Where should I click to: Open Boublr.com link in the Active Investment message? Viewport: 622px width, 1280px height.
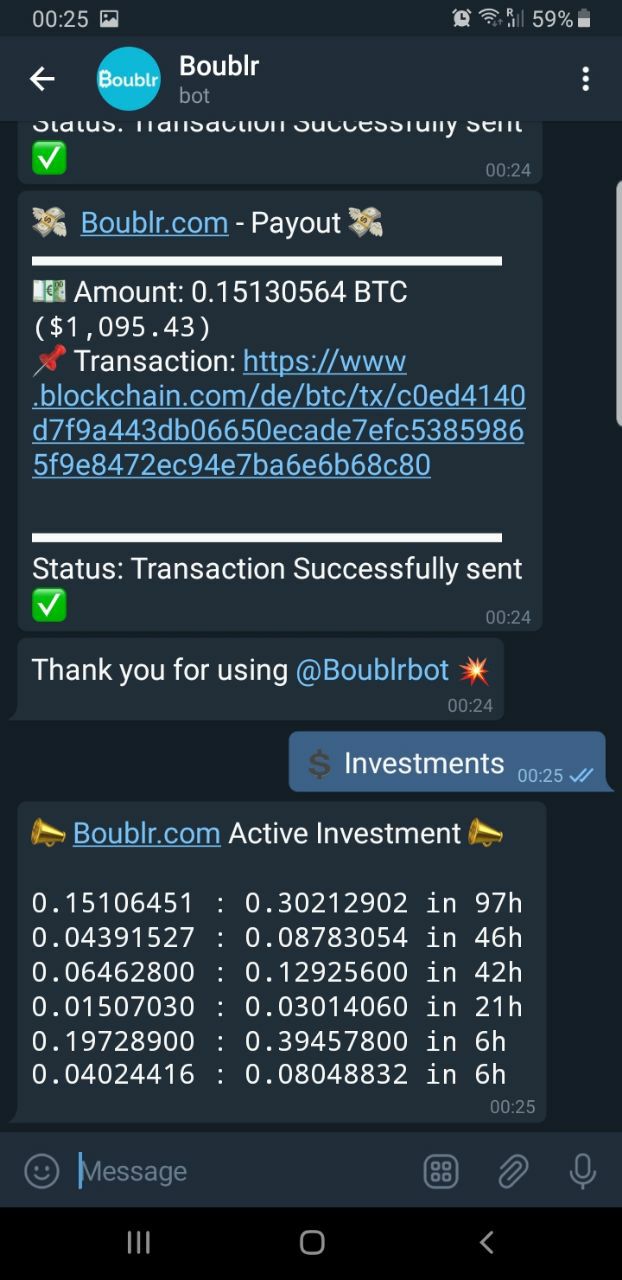pyautogui.click(x=147, y=833)
